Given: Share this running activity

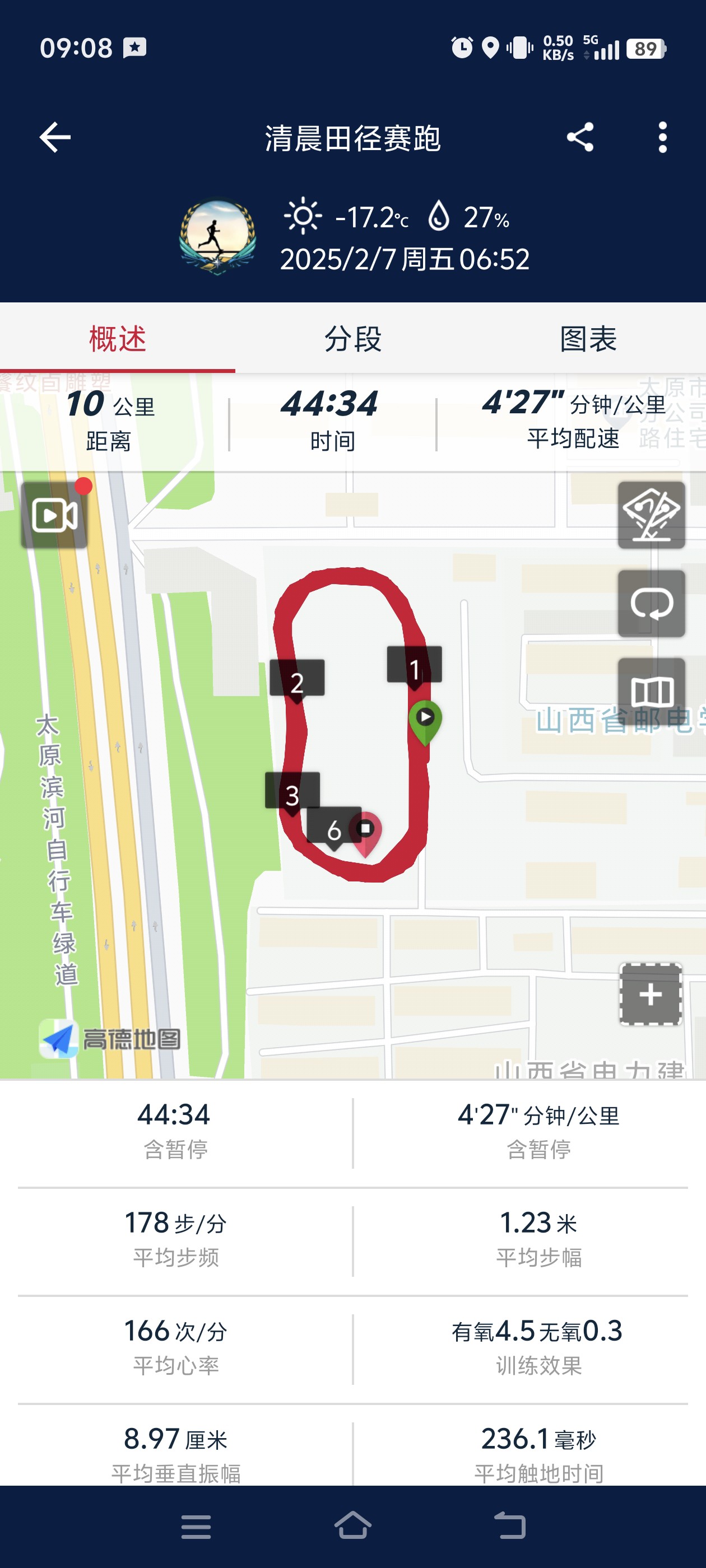Looking at the screenshot, I should (x=580, y=137).
